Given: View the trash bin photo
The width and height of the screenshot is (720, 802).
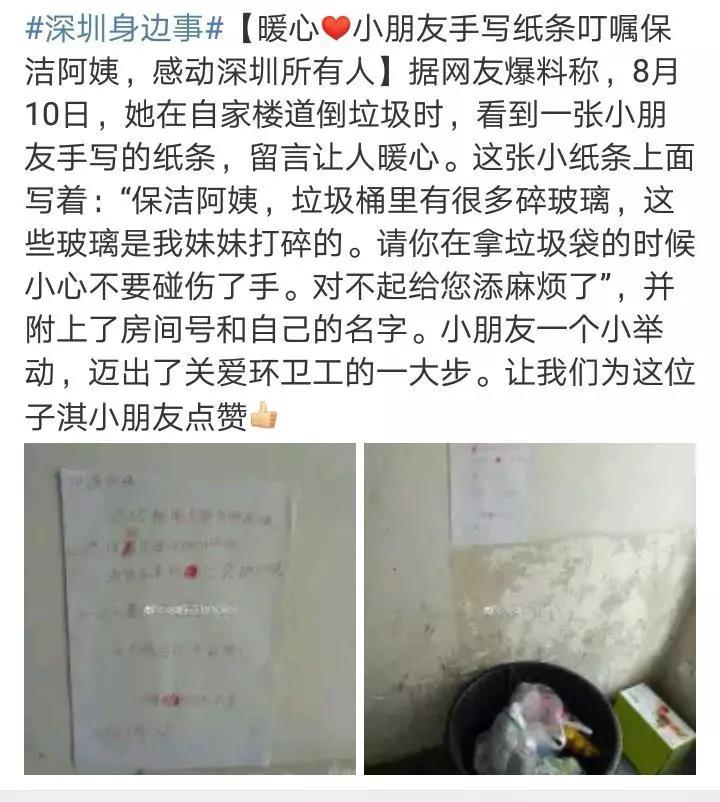Looking at the screenshot, I should click(529, 608).
